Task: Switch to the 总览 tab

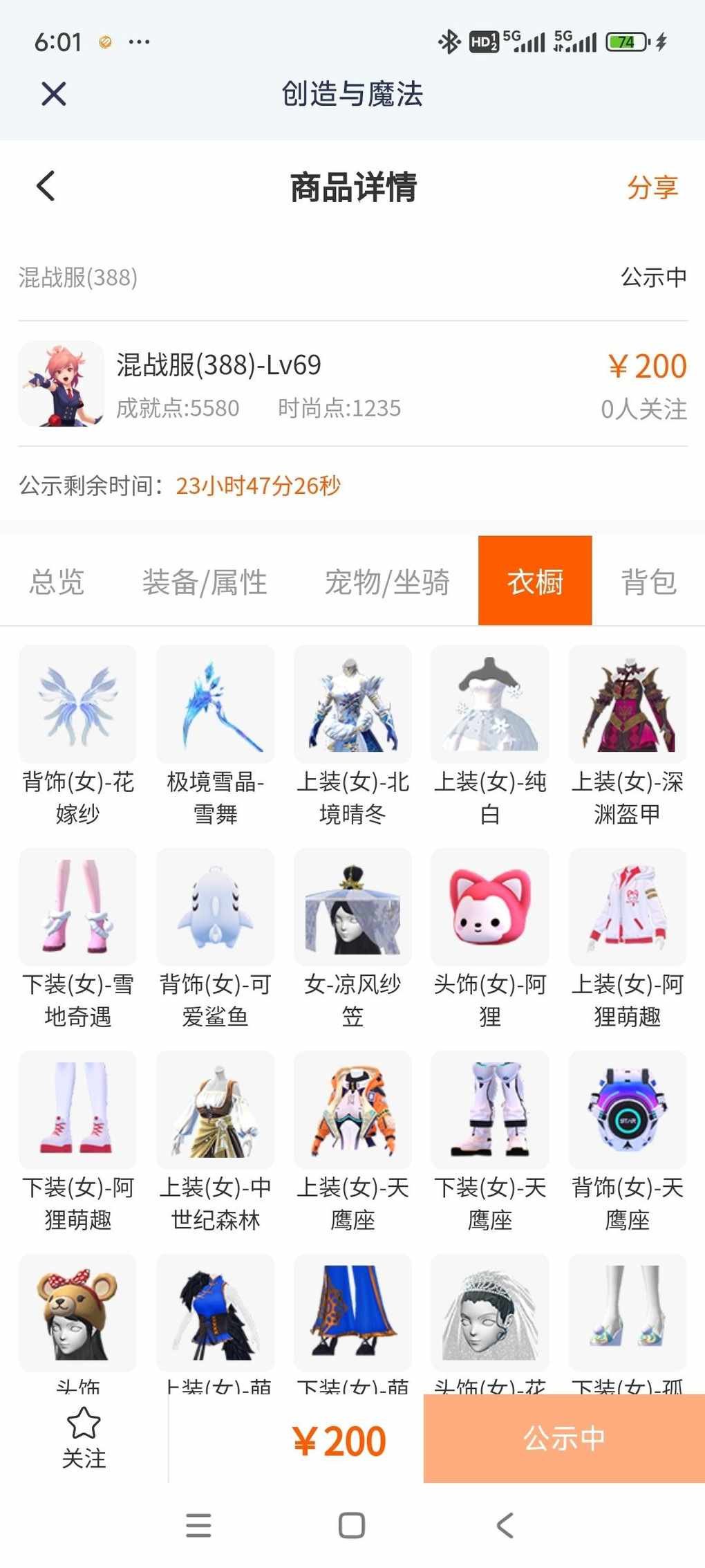Action: pyautogui.click(x=57, y=582)
